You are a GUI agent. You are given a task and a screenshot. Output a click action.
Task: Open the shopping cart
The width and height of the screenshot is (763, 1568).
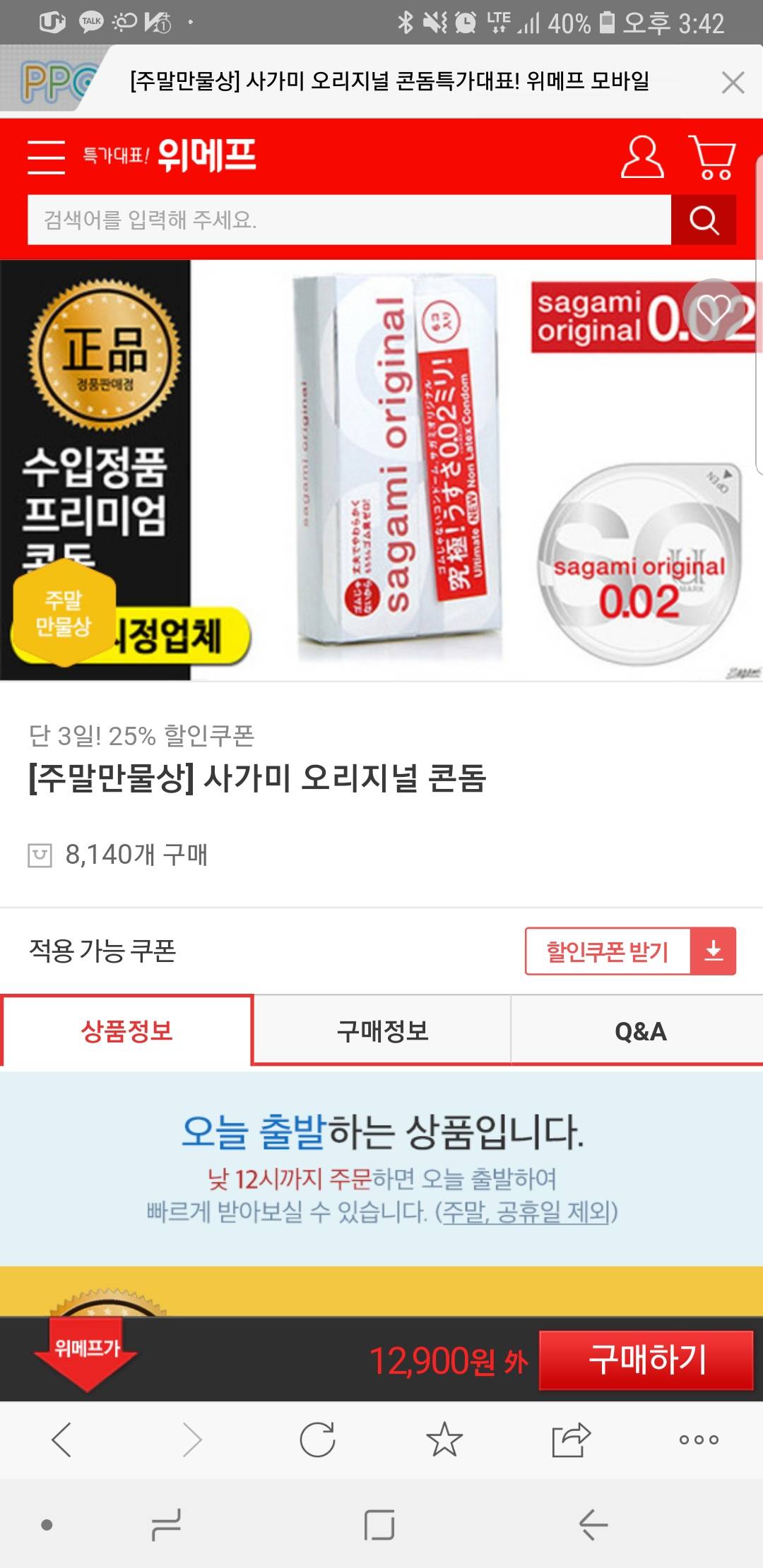pyautogui.click(x=712, y=157)
